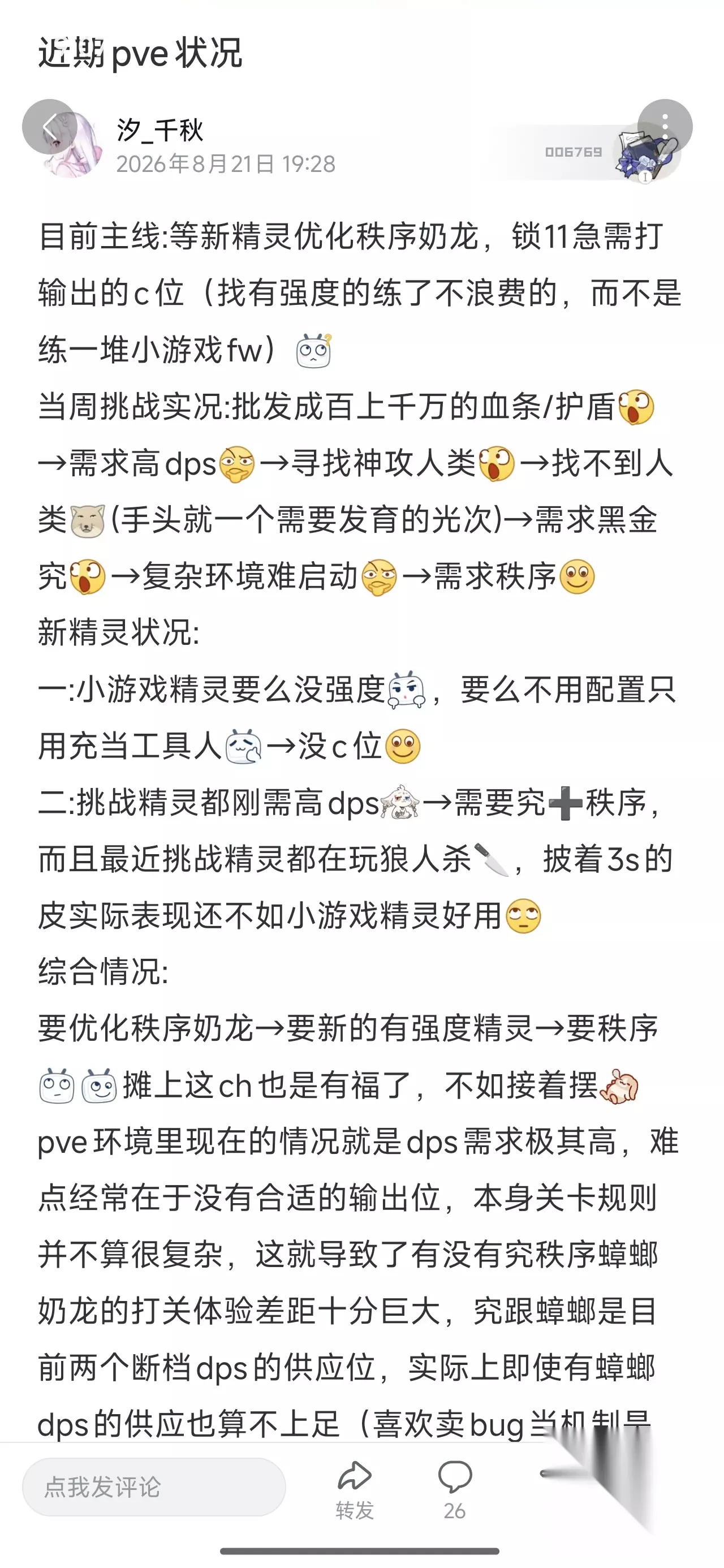The height and width of the screenshot is (1568, 724).
Task: Go back using the arrow button
Action: click(49, 127)
